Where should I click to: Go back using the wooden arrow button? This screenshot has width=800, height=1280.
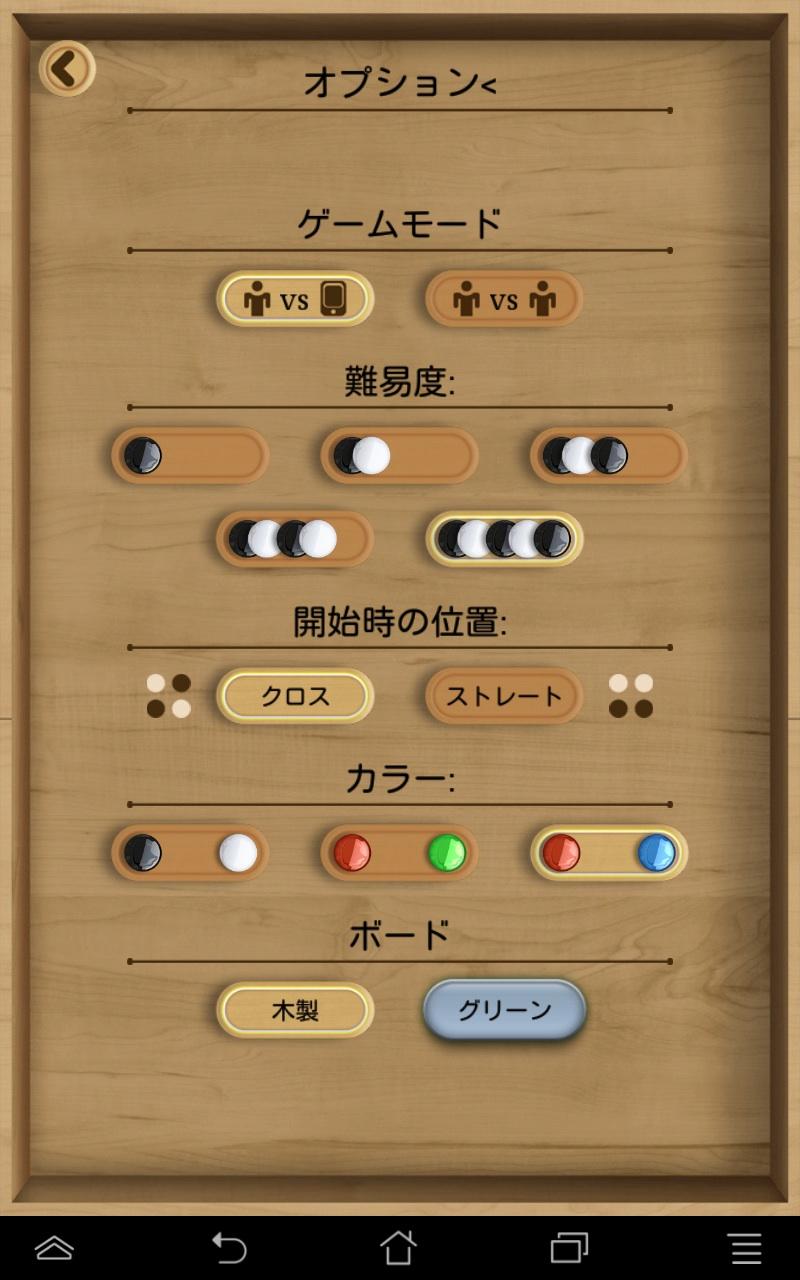click(x=67, y=69)
